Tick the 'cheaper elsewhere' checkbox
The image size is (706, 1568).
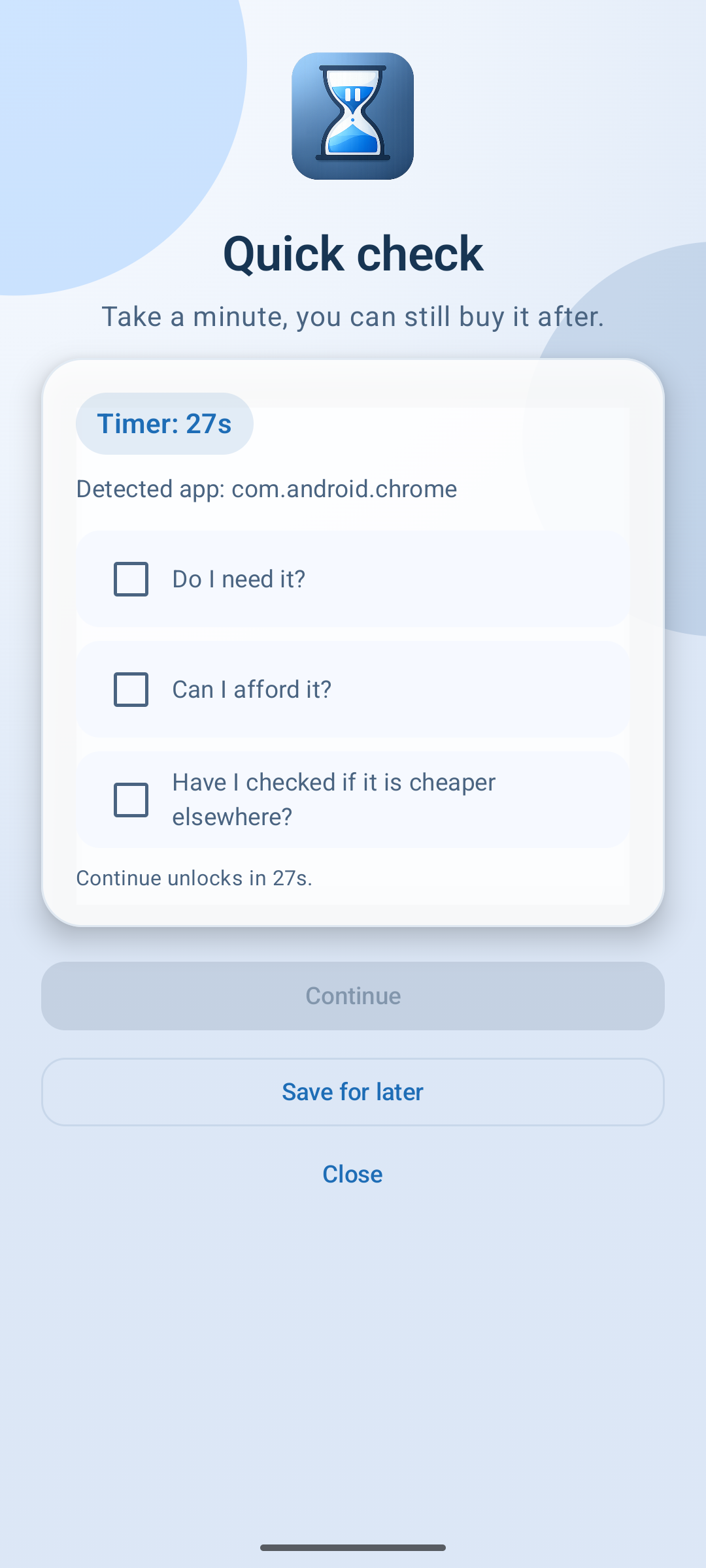pos(129,798)
